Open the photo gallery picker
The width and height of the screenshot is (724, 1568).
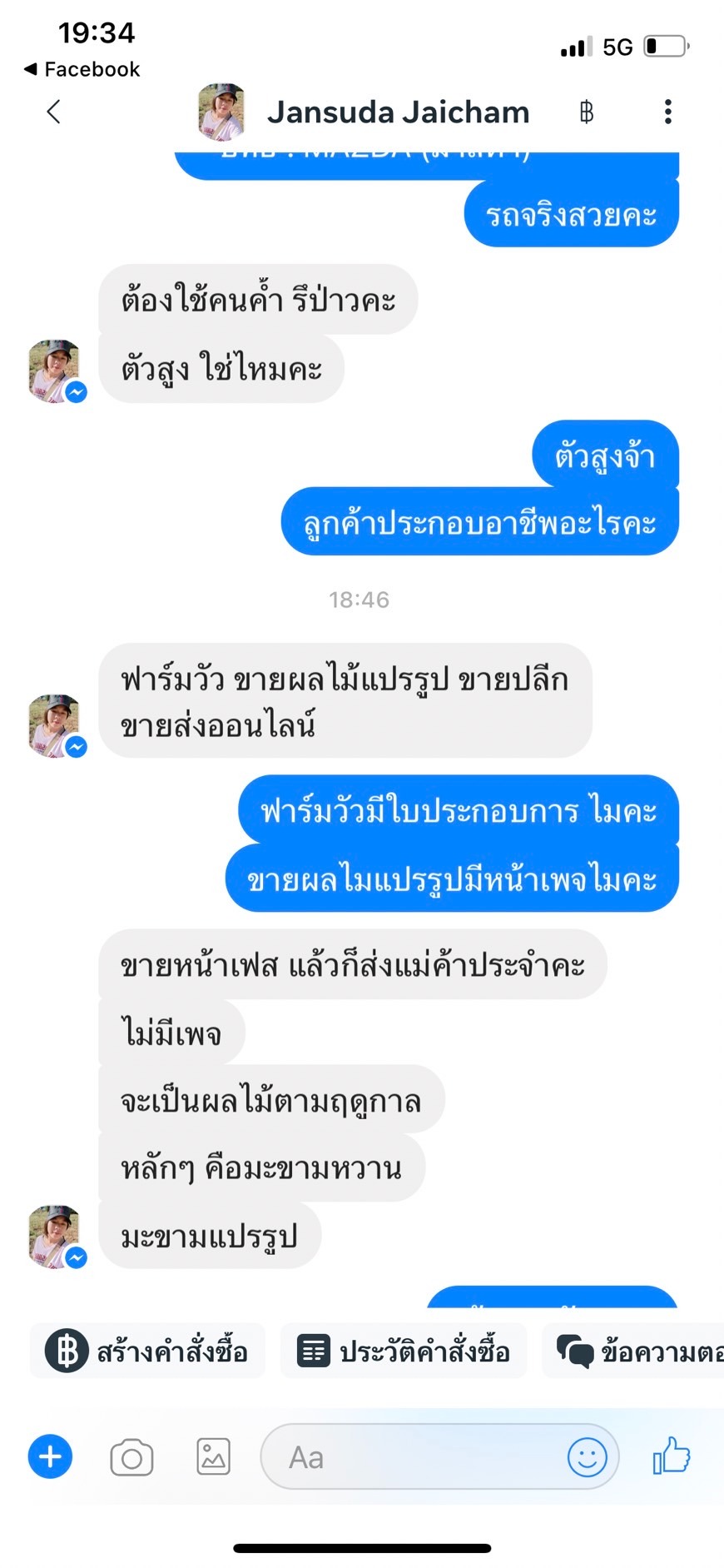(x=213, y=1456)
